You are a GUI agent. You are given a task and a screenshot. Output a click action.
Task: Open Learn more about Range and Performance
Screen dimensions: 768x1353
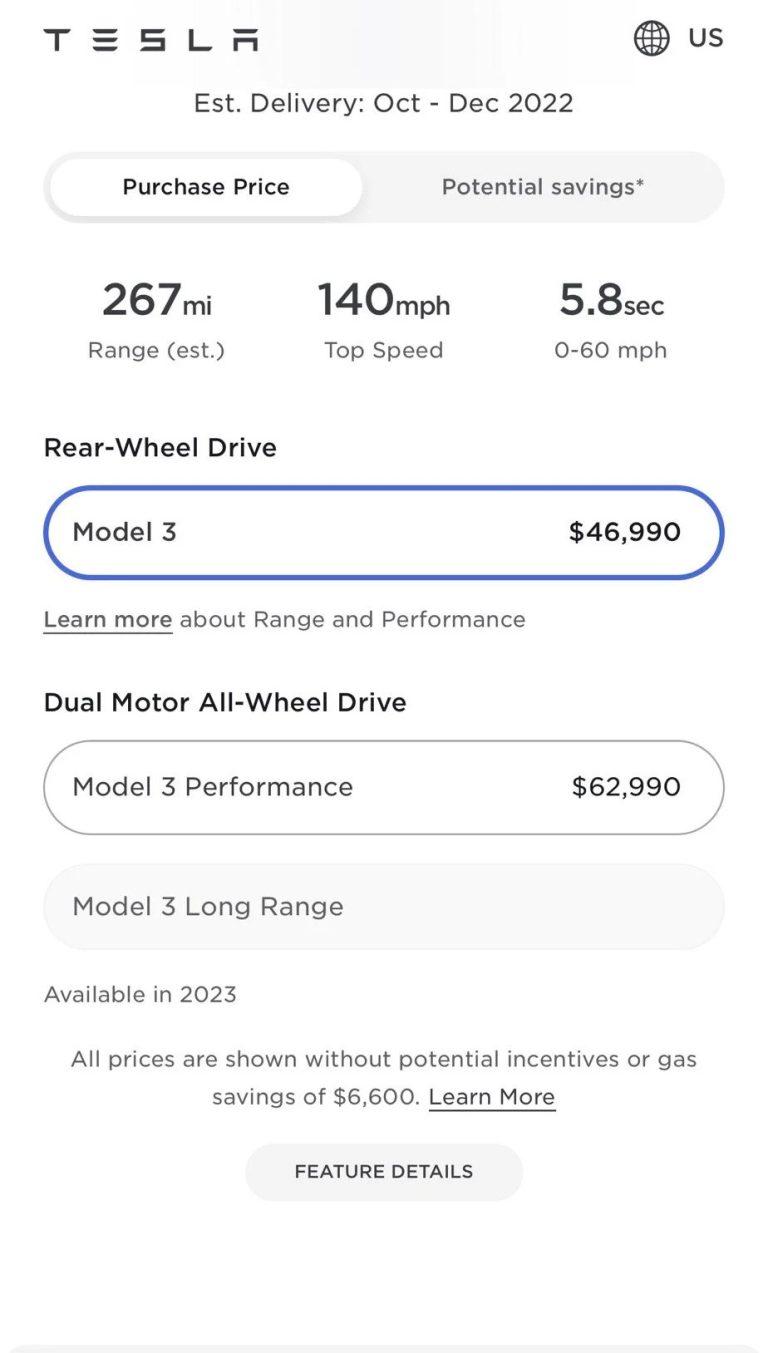coord(108,620)
